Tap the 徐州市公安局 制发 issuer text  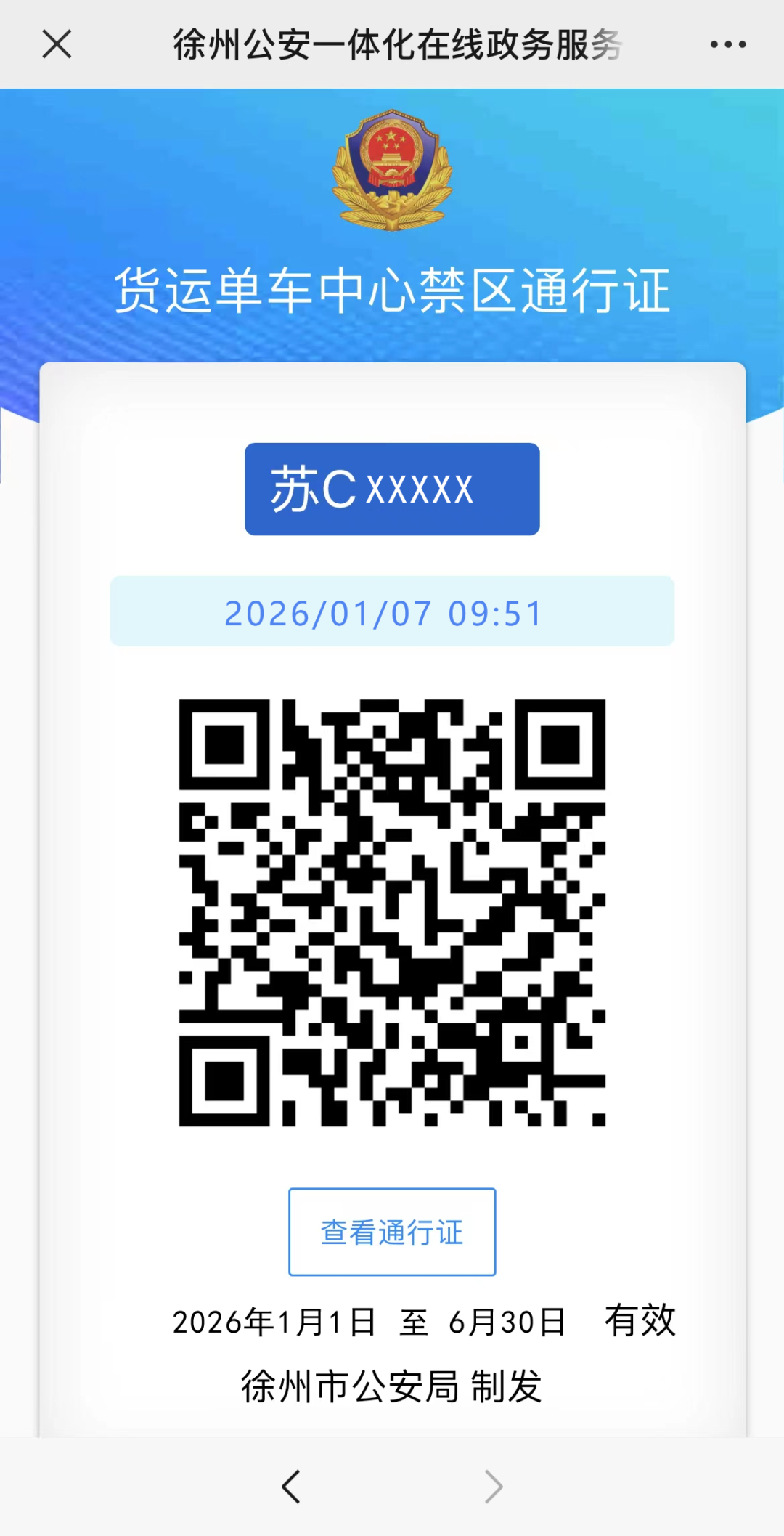coord(392,1383)
